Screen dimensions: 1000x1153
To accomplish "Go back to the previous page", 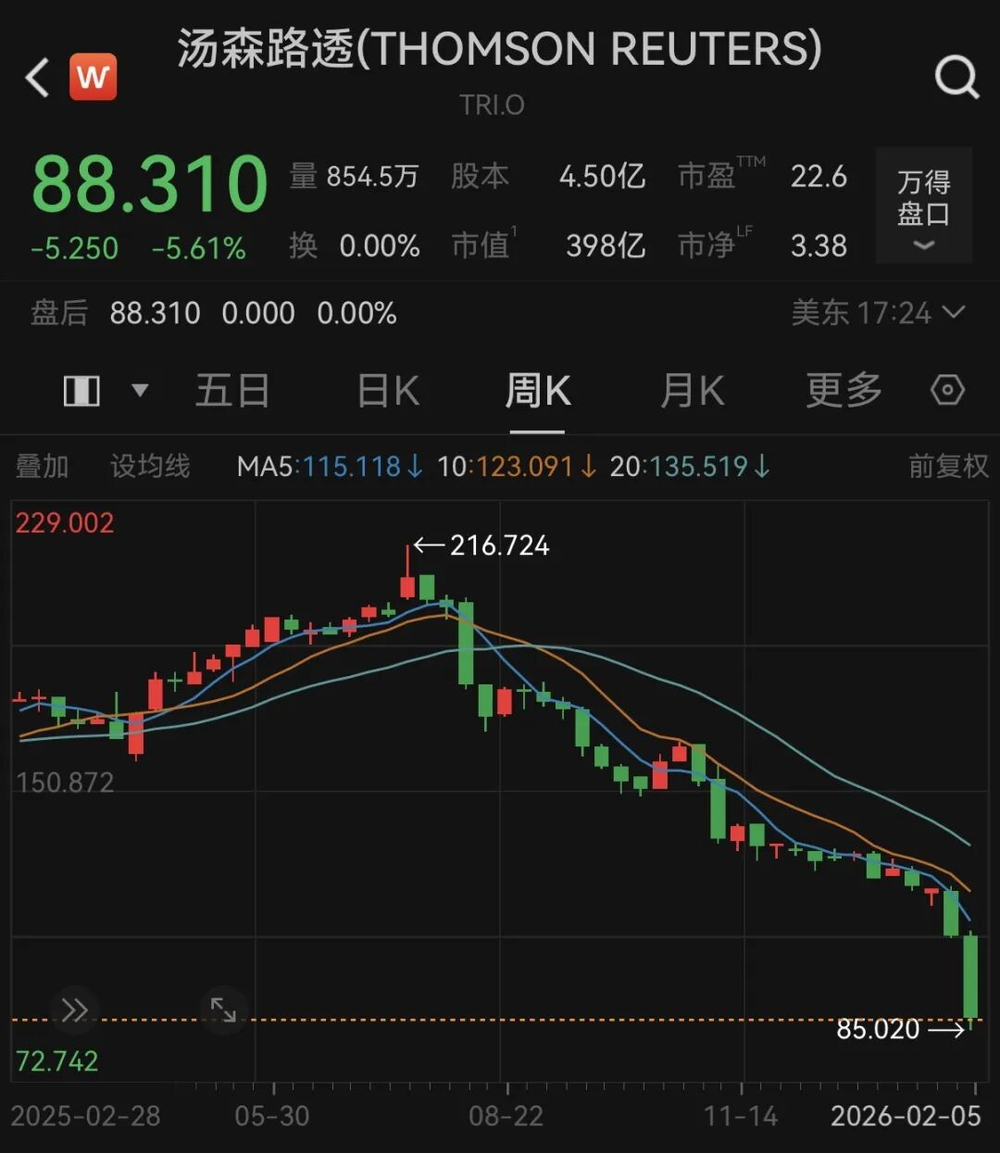I will [x=38, y=77].
